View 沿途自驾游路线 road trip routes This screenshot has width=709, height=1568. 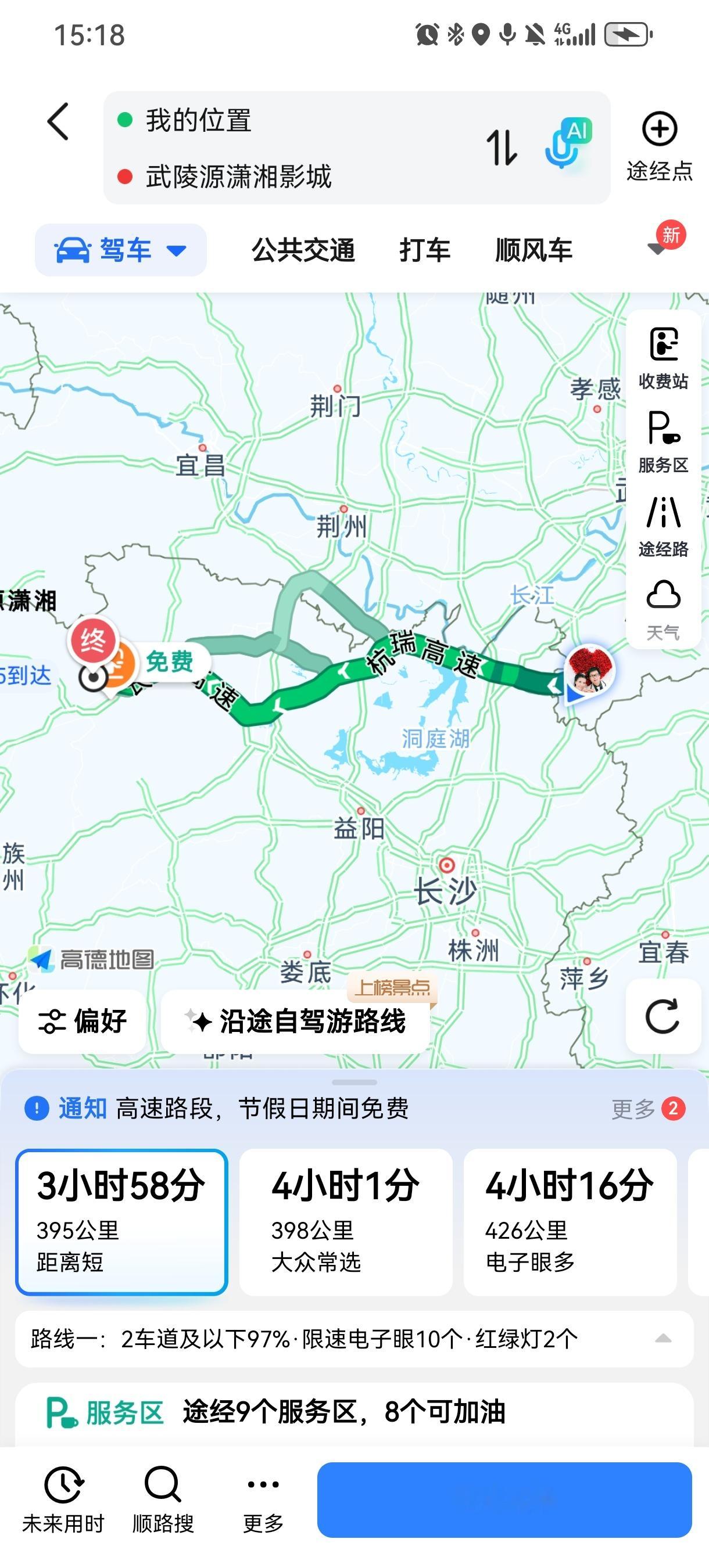pyautogui.click(x=296, y=1022)
